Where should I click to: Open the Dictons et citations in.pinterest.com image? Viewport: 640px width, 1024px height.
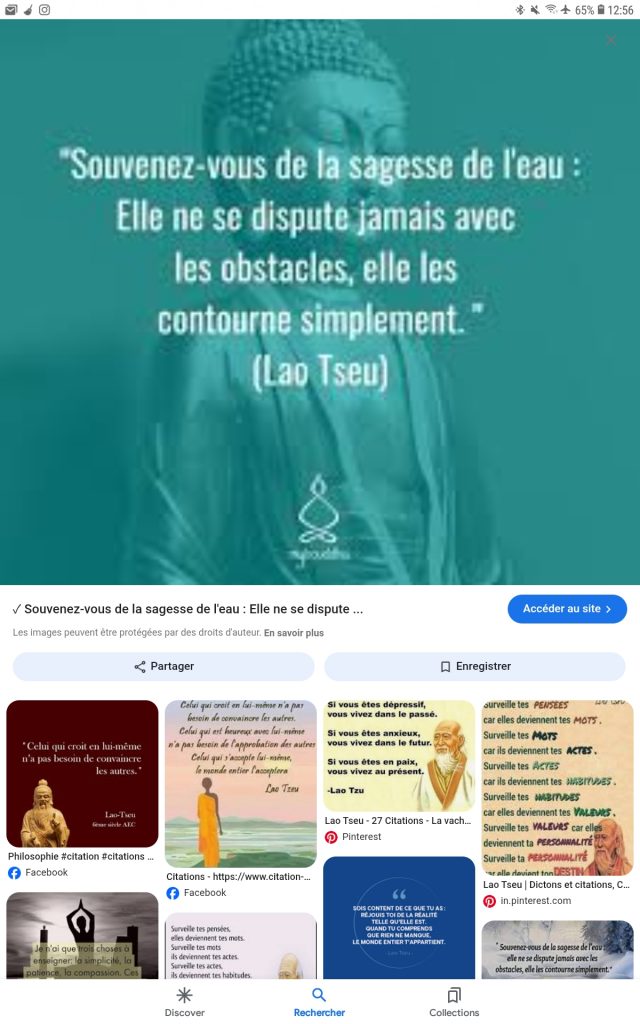tap(557, 788)
